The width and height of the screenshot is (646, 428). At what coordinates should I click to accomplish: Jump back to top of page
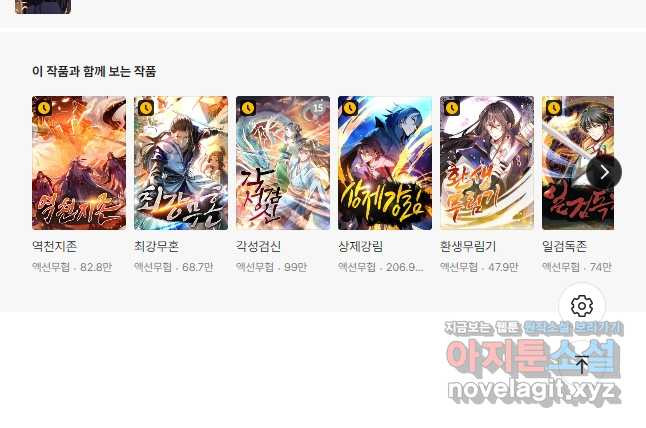click(x=582, y=364)
